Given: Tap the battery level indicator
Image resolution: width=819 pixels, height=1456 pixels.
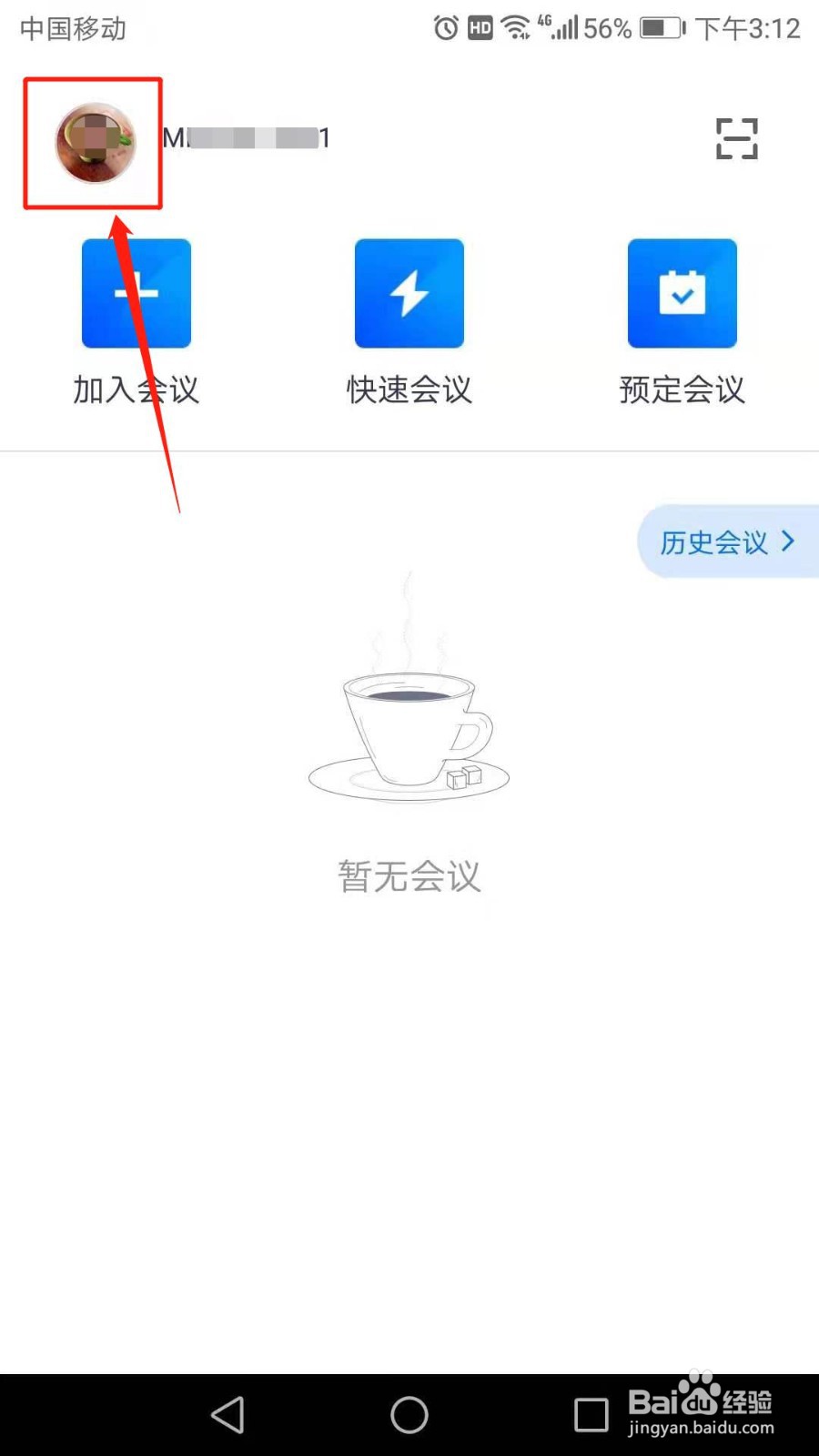Looking at the screenshot, I should point(662,28).
